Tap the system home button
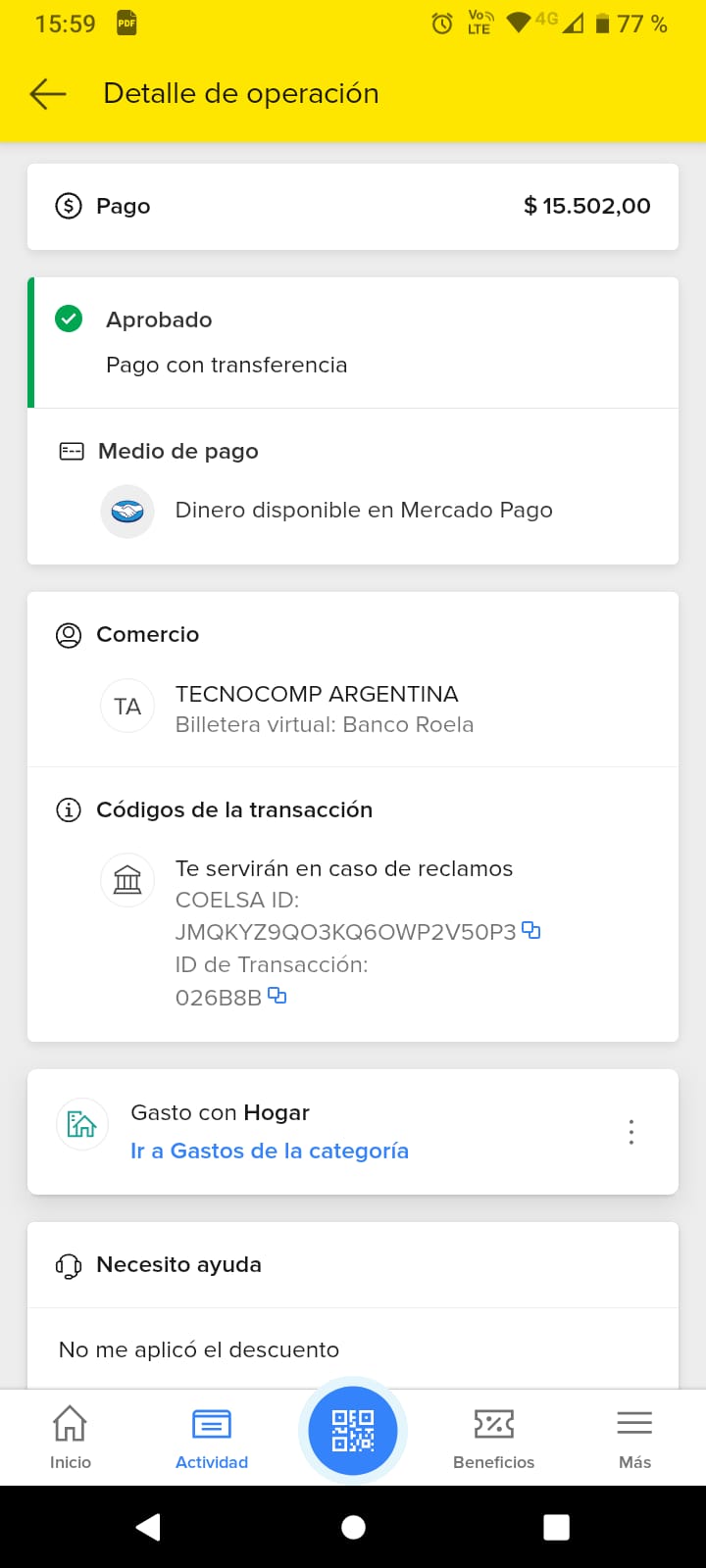 [x=353, y=1527]
